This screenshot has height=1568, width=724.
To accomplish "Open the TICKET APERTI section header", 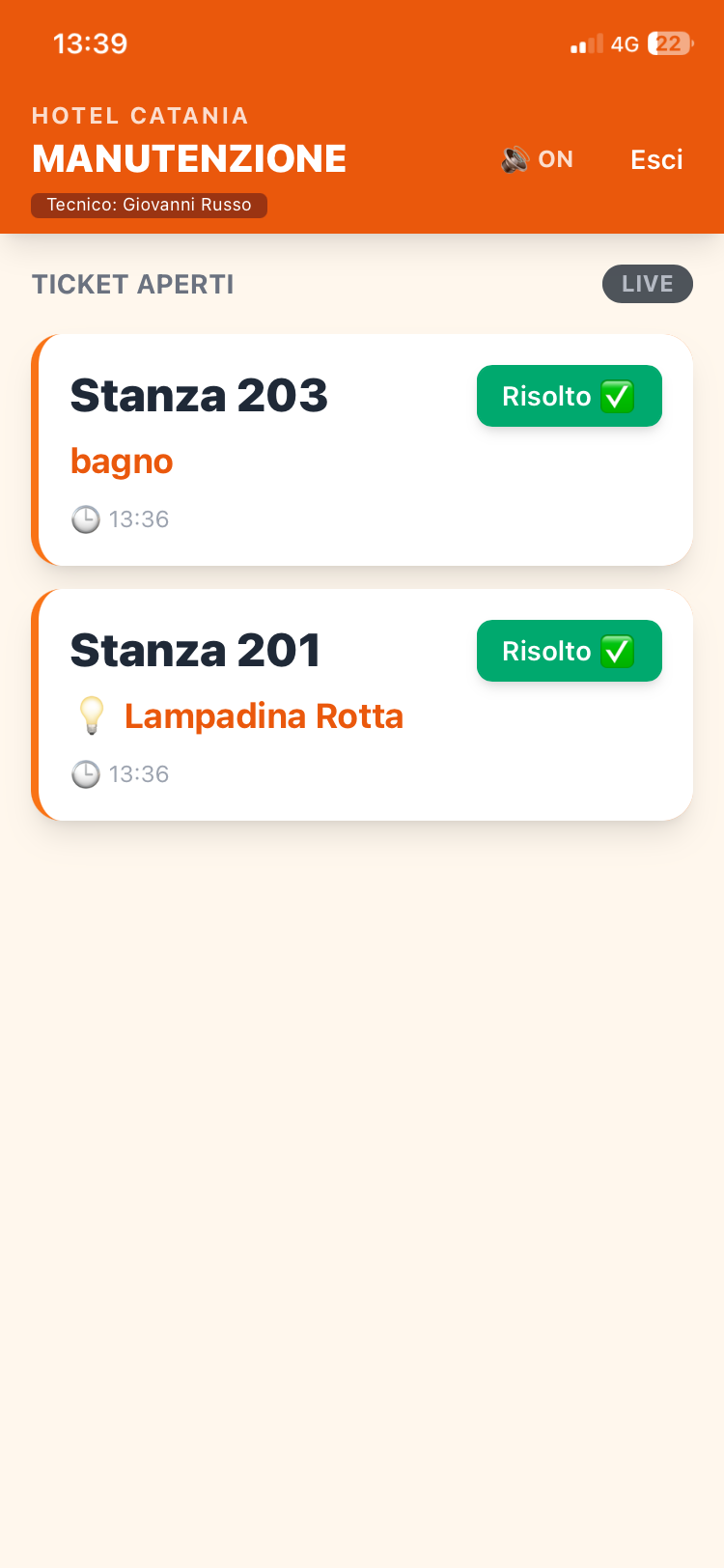I will (x=132, y=284).
